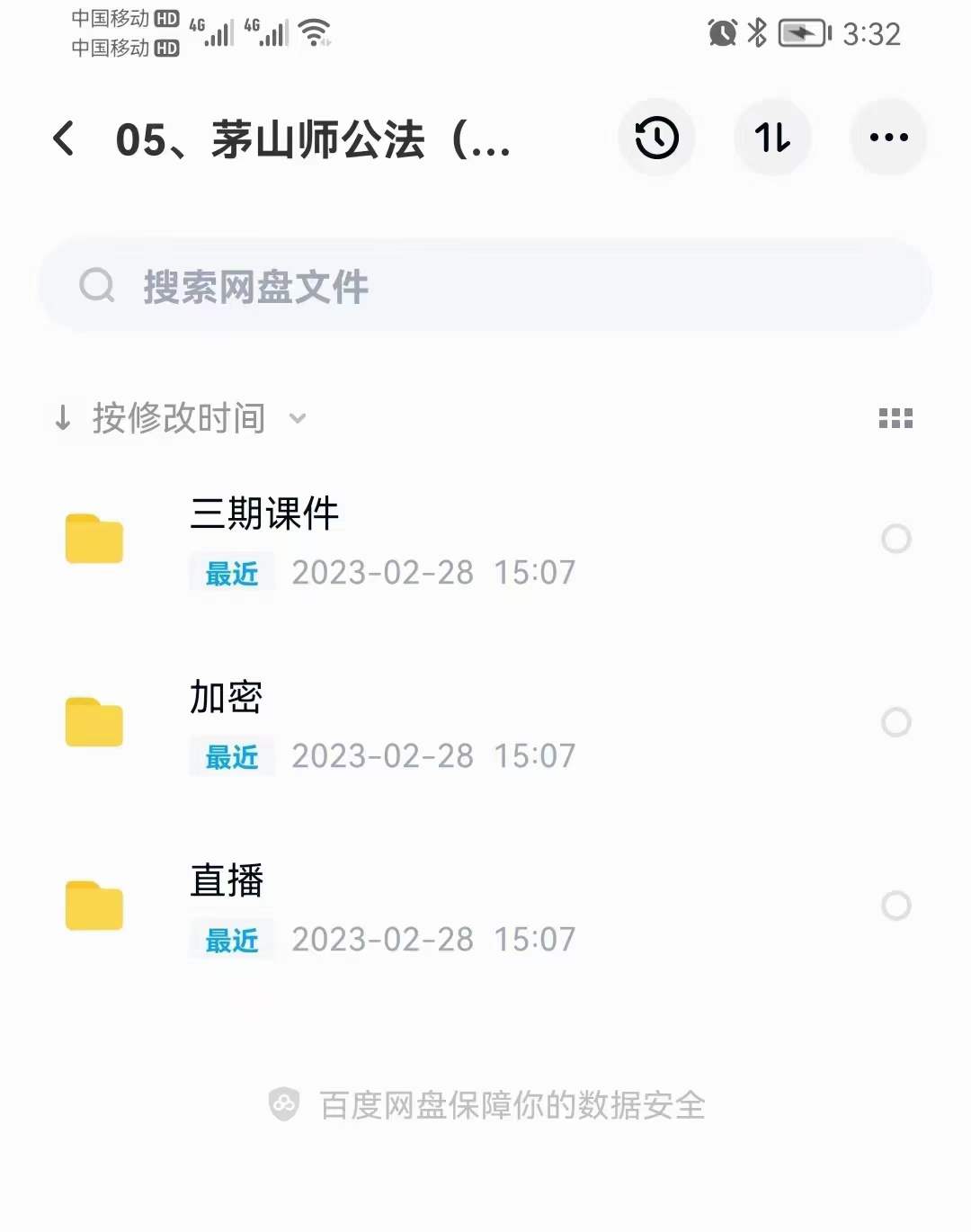971x1232 pixels.
Task: Go back with the left arrow
Action: pos(62,138)
